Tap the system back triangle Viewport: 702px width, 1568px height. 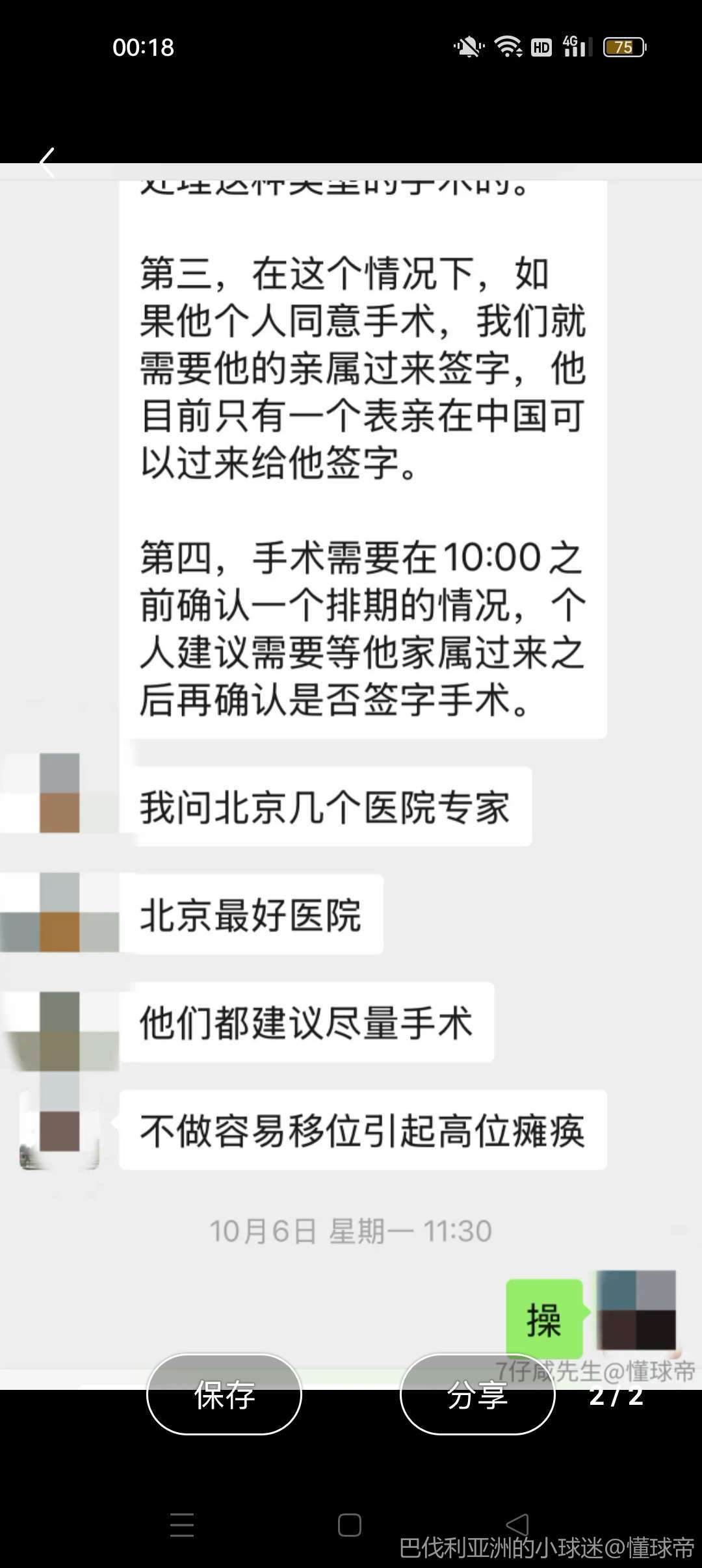coord(517,1524)
